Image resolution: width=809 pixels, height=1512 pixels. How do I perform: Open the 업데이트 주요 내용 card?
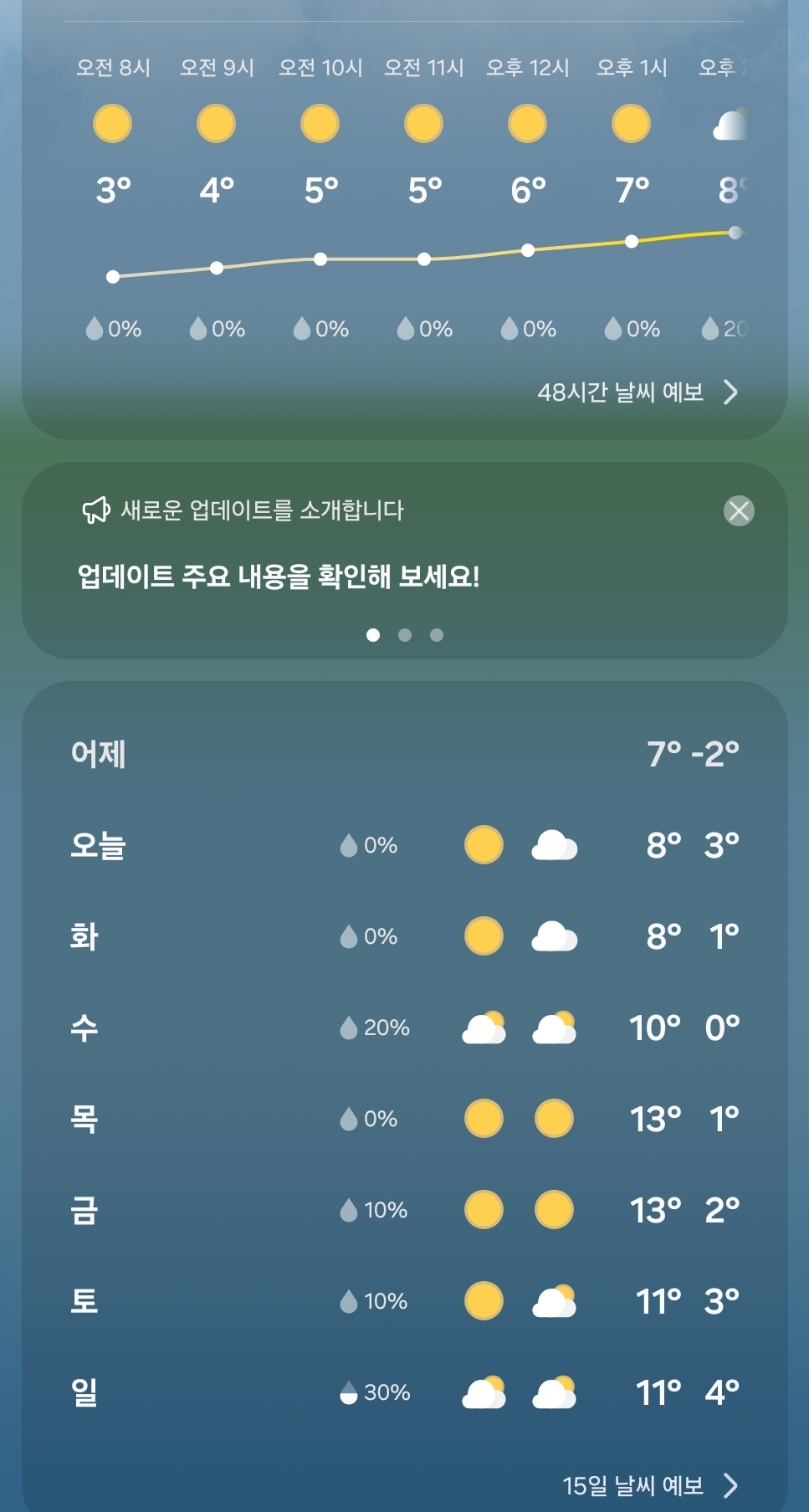tap(279, 577)
